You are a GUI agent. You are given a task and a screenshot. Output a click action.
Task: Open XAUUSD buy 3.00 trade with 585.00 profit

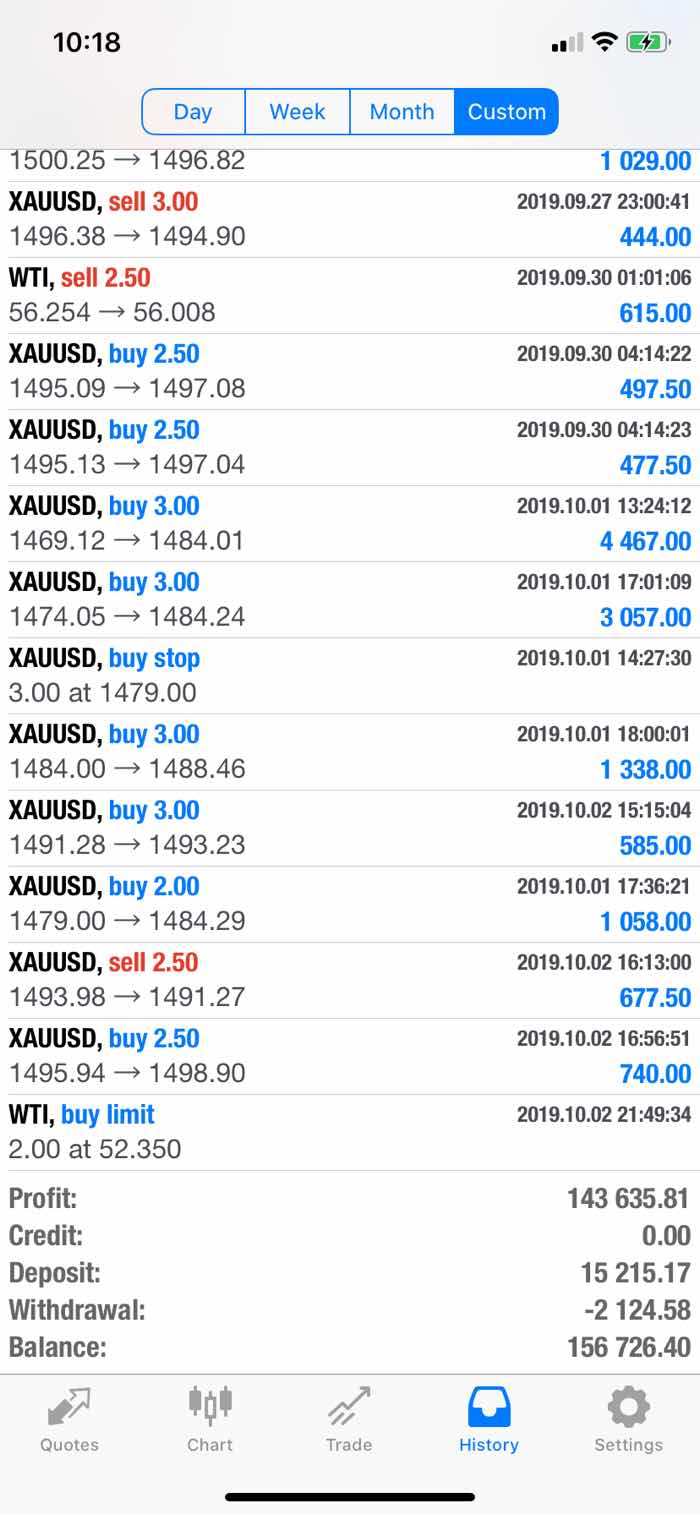pos(350,828)
